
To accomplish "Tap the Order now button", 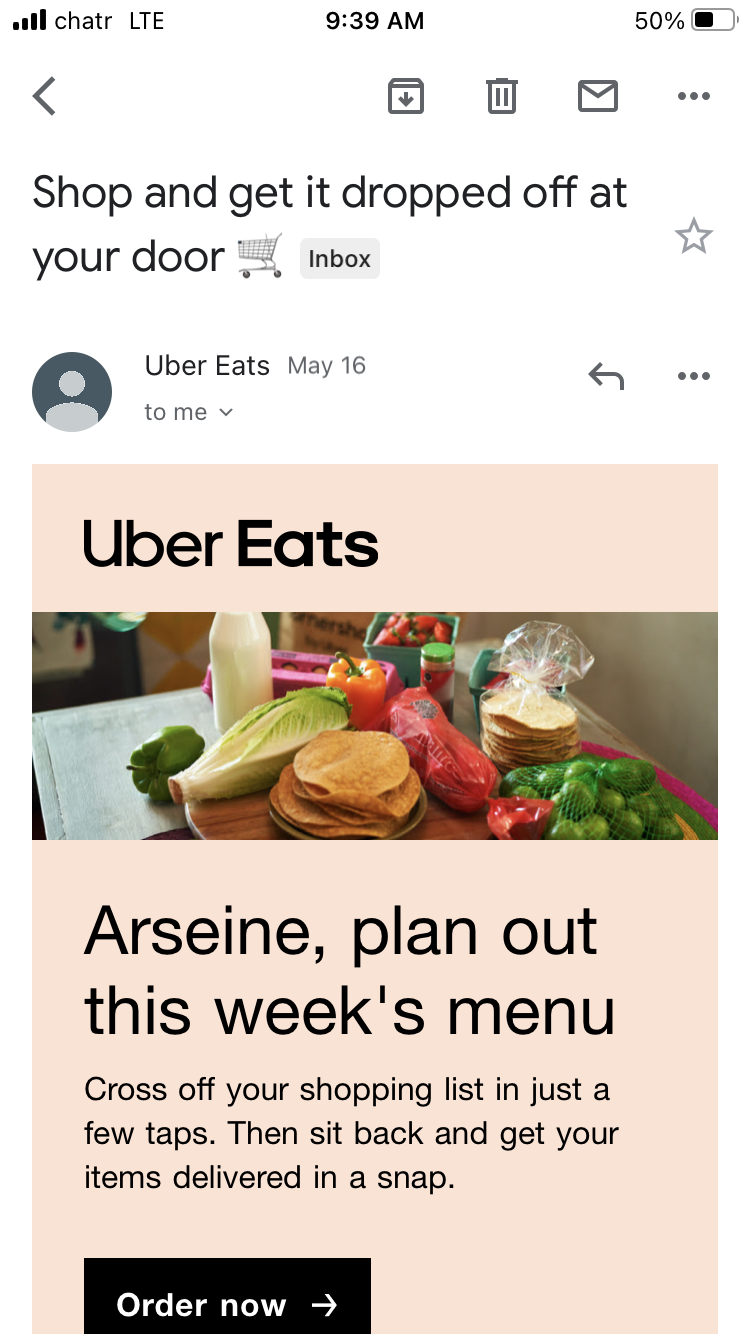I will click(227, 1299).
